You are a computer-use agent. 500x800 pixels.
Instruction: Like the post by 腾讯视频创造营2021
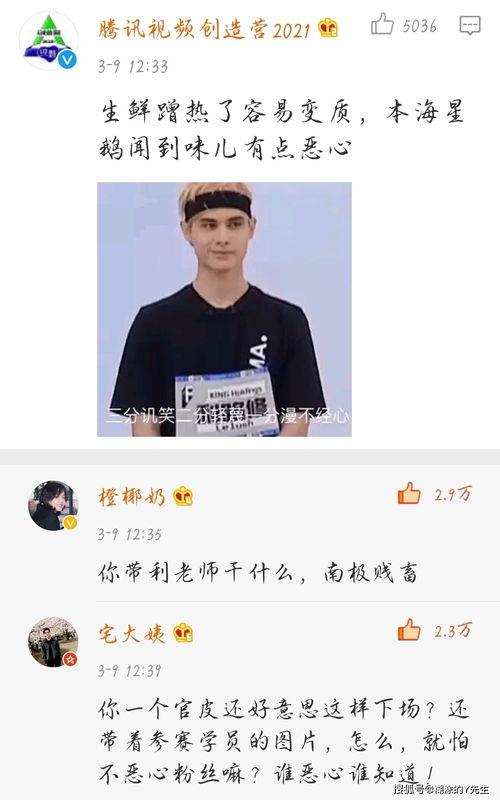382,24
